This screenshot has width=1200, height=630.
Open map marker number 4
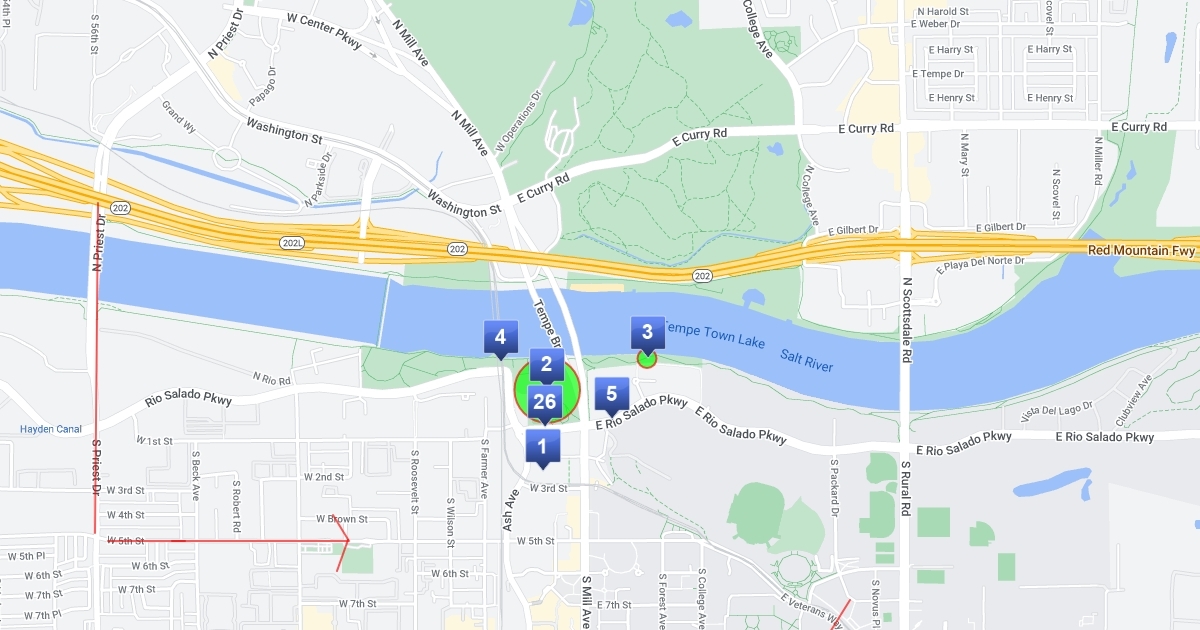500,337
